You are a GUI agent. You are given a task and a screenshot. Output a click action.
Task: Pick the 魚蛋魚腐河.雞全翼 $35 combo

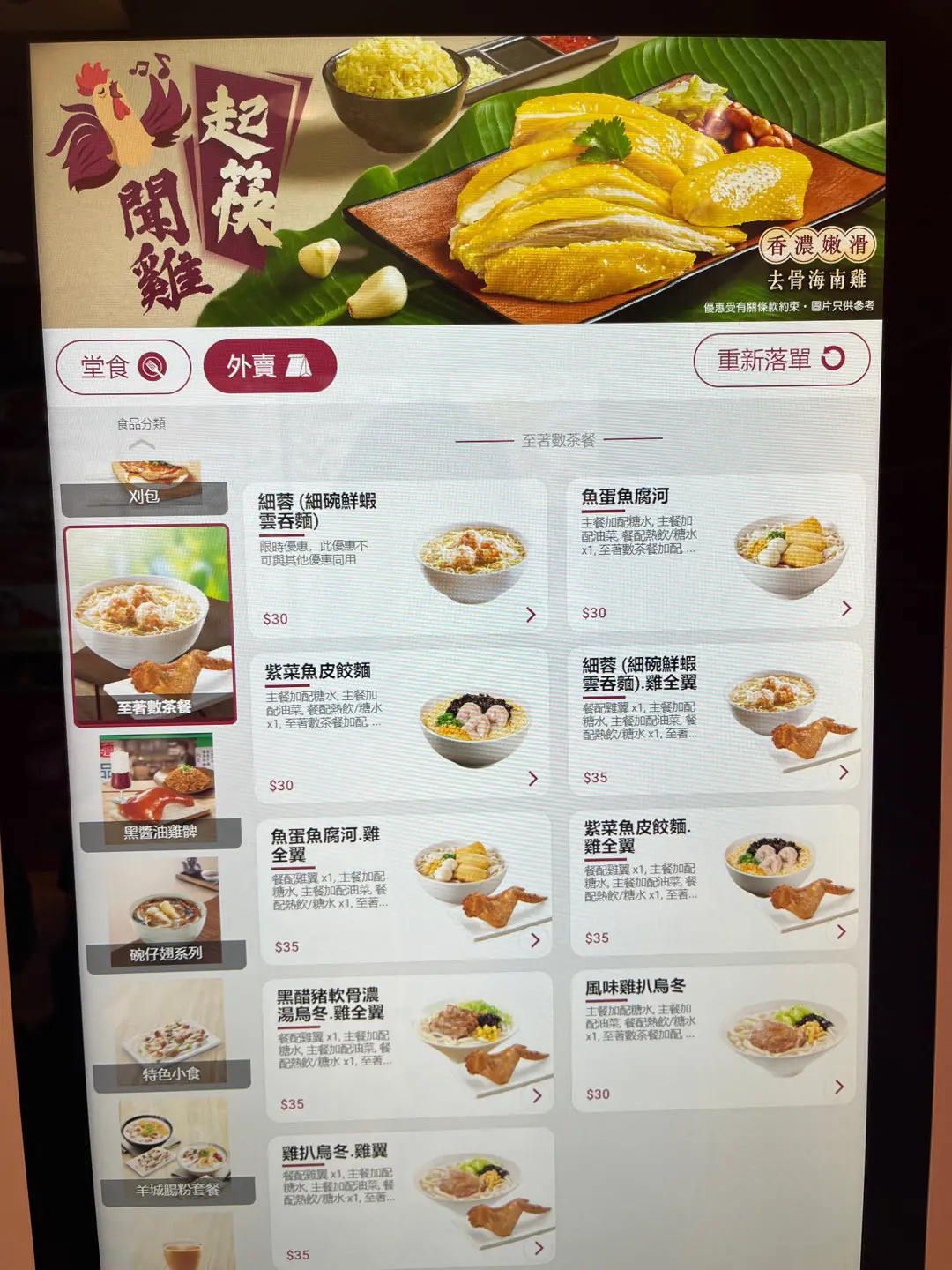pyautogui.click(x=405, y=886)
